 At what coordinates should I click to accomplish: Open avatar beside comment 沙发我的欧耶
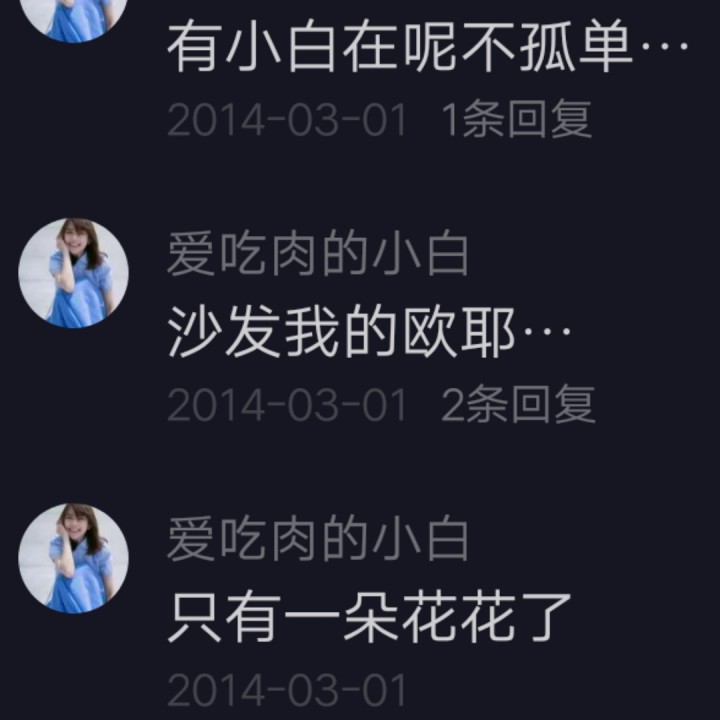[x=74, y=273]
